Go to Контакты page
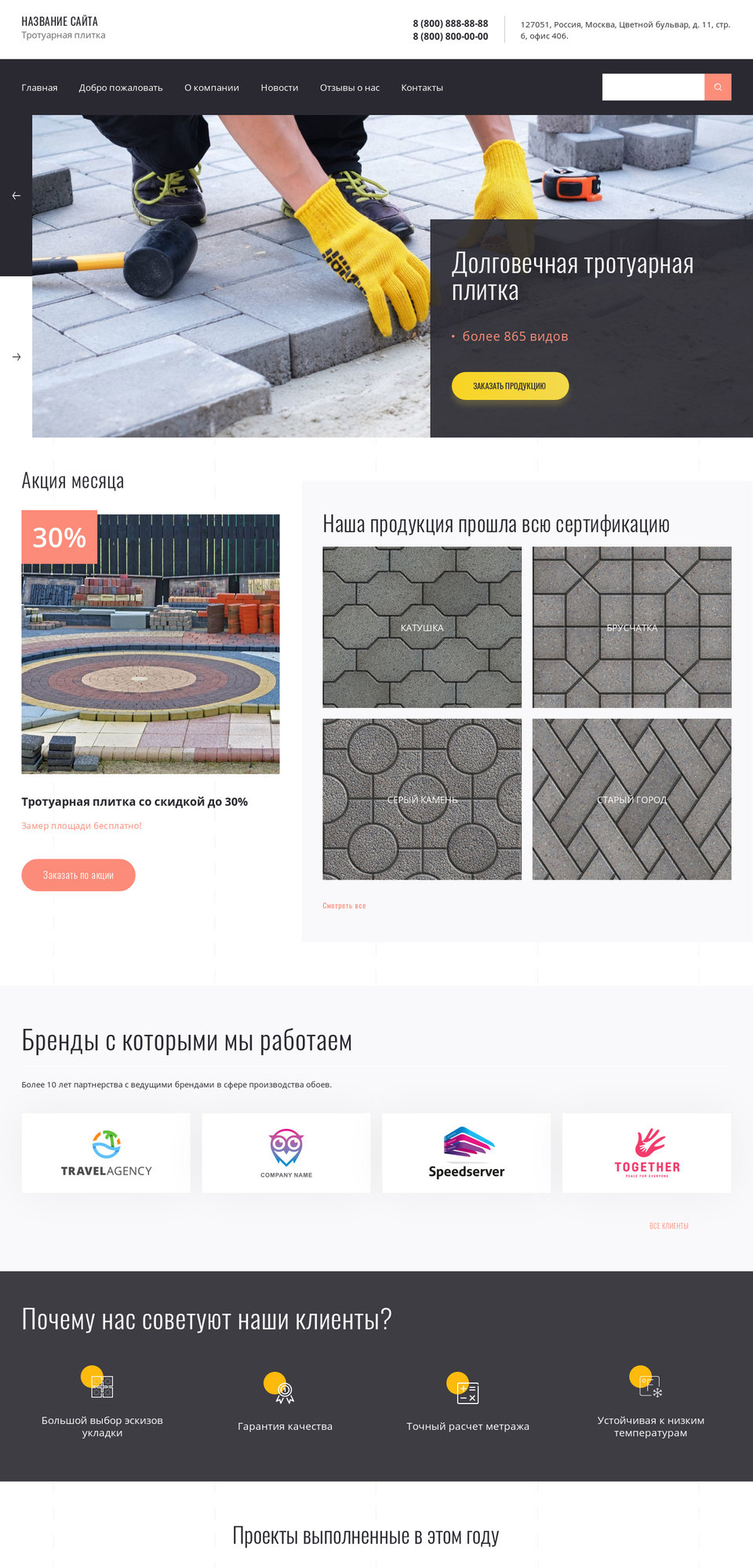This screenshot has height=1568, width=753. point(422,88)
